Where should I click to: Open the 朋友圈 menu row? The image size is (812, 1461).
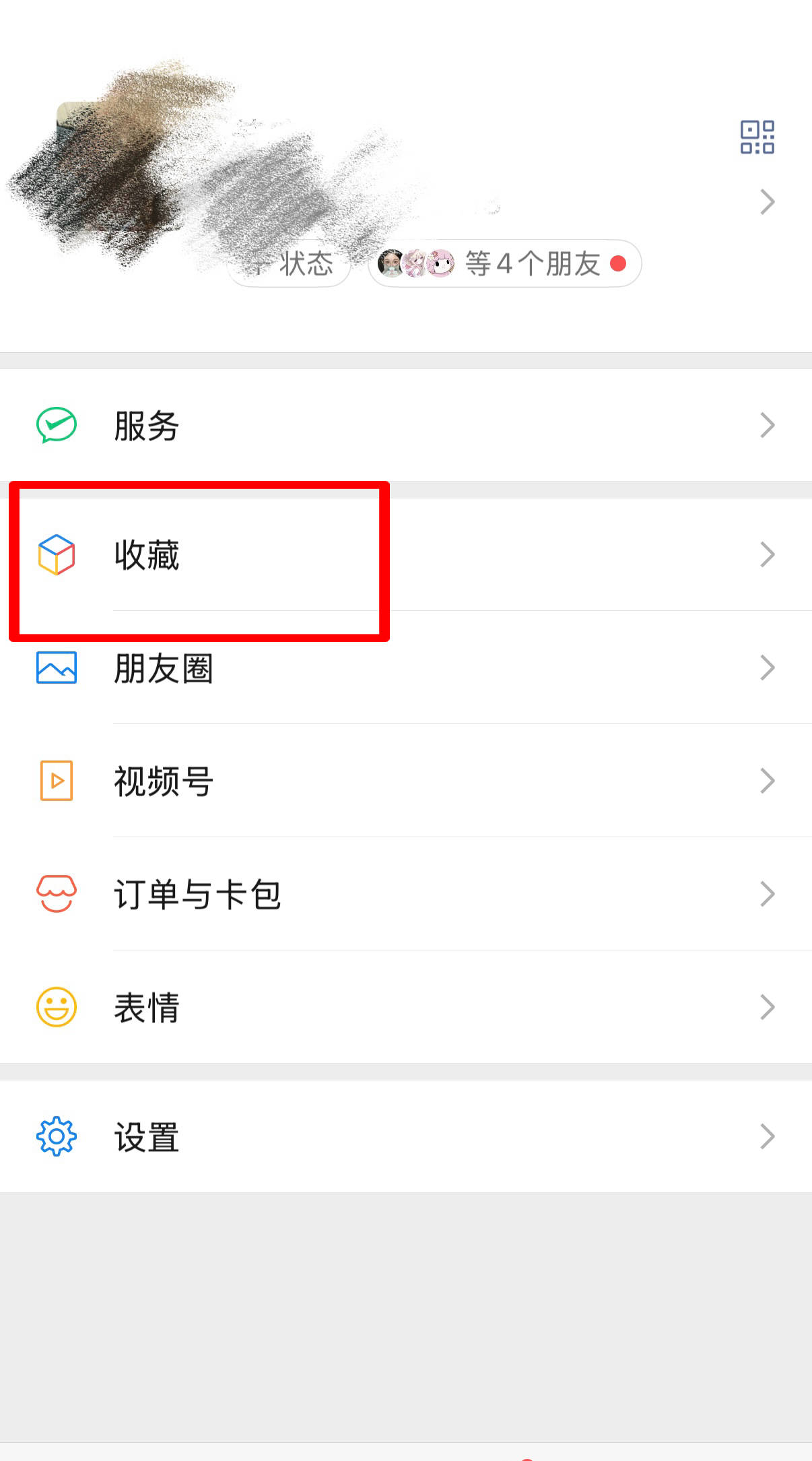[404, 668]
